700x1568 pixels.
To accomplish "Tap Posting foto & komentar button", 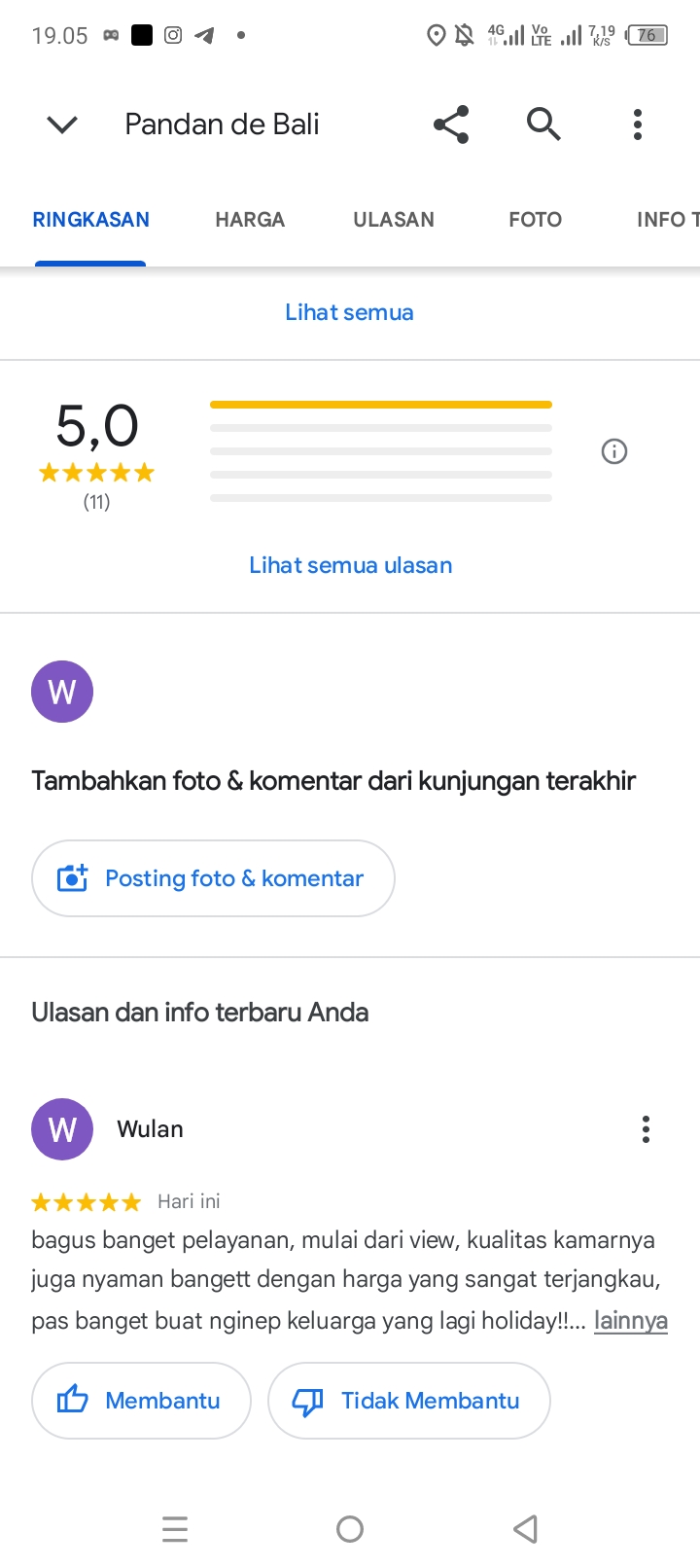I will tap(213, 878).
